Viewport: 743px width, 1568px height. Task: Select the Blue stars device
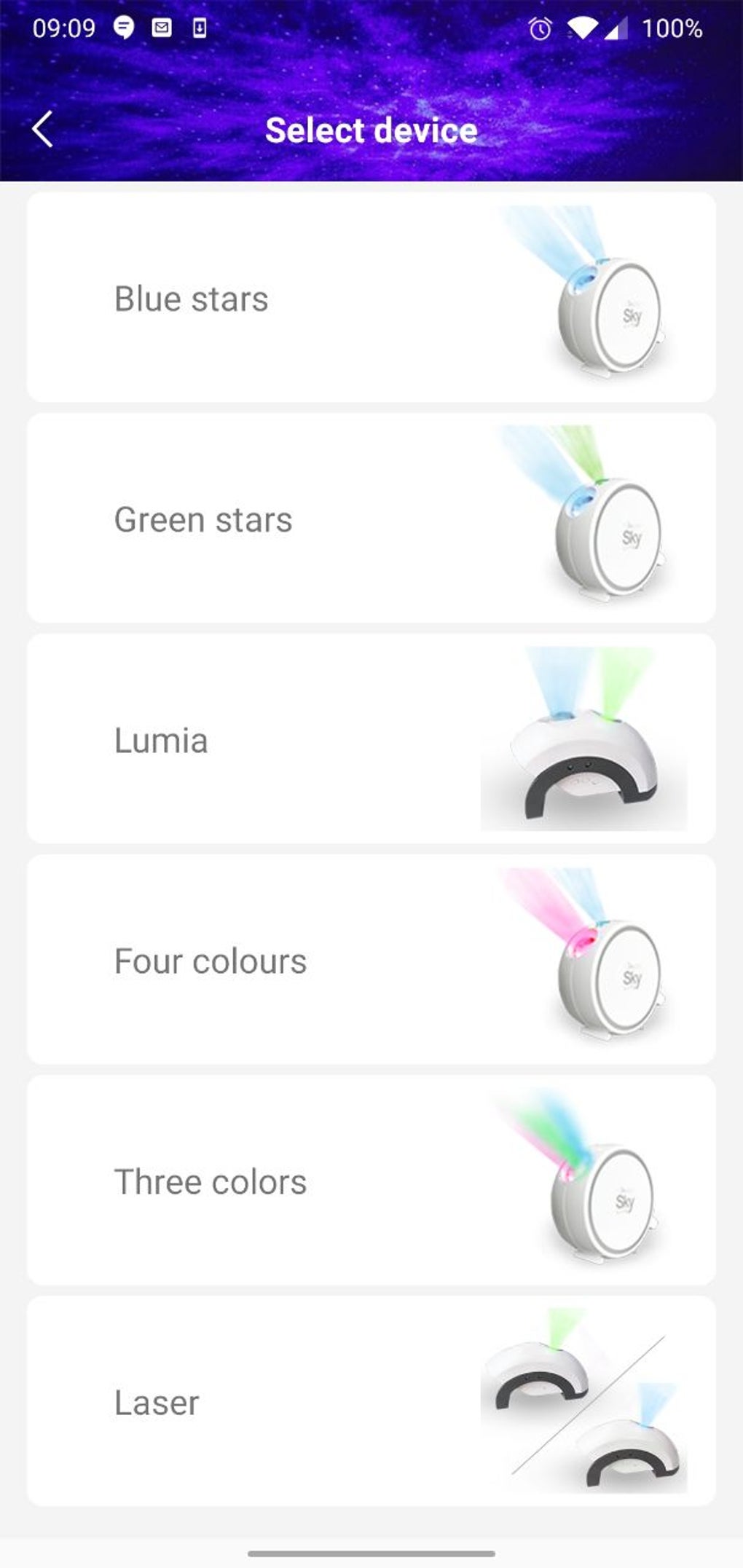coord(371,297)
